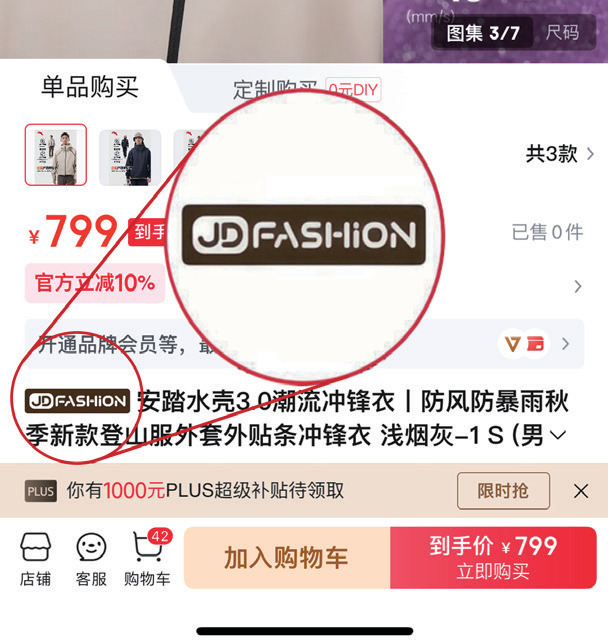Expand the full product title

[x=558, y=435]
